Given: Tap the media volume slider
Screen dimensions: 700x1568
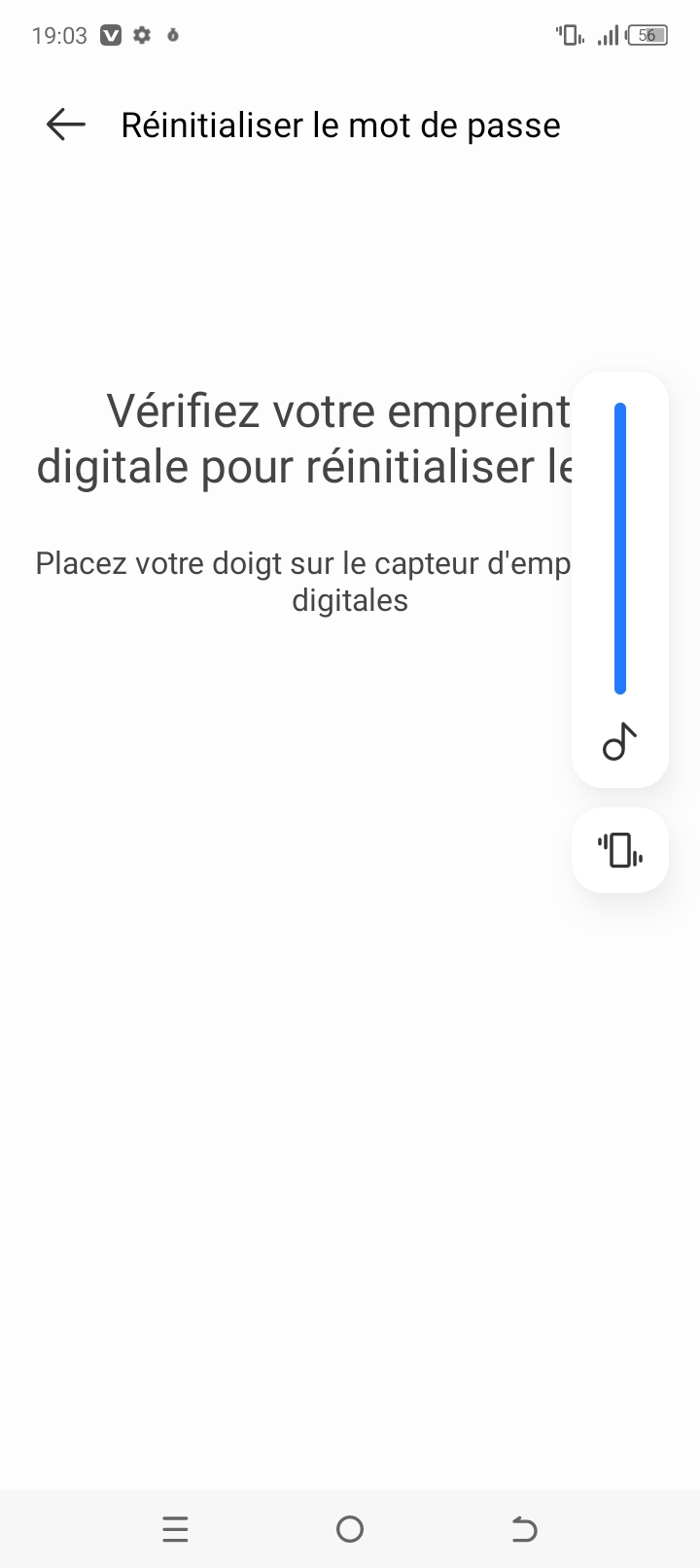Looking at the screenshot, I should [620, 549].
